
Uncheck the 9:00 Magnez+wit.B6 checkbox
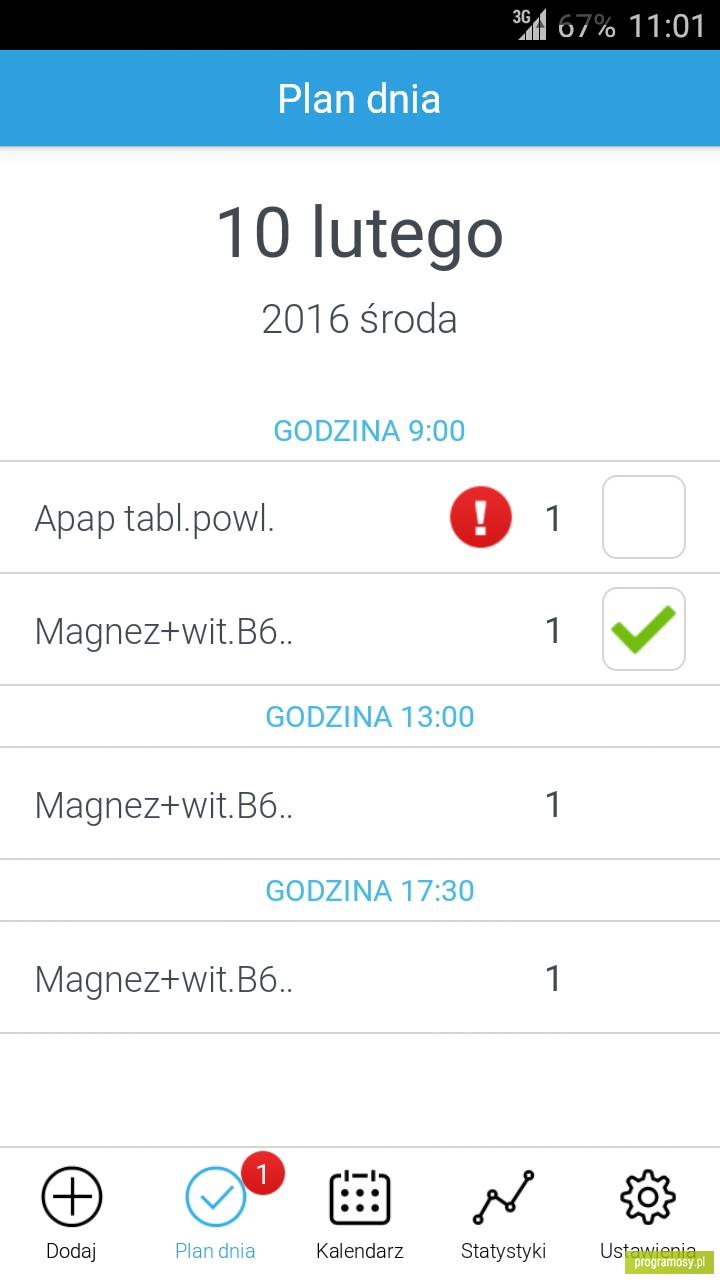coord(644,629)
